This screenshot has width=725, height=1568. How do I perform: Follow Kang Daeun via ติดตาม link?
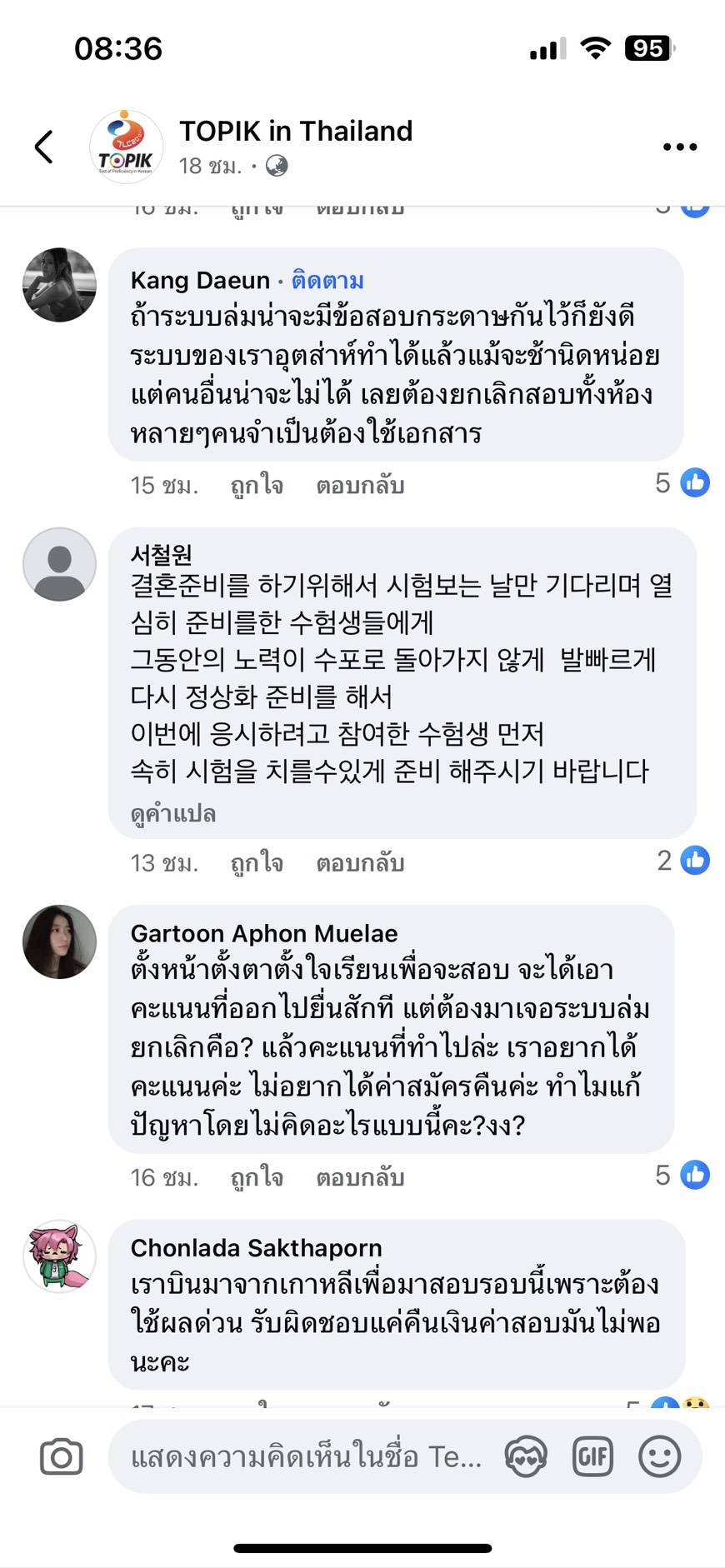coord(327,280)
